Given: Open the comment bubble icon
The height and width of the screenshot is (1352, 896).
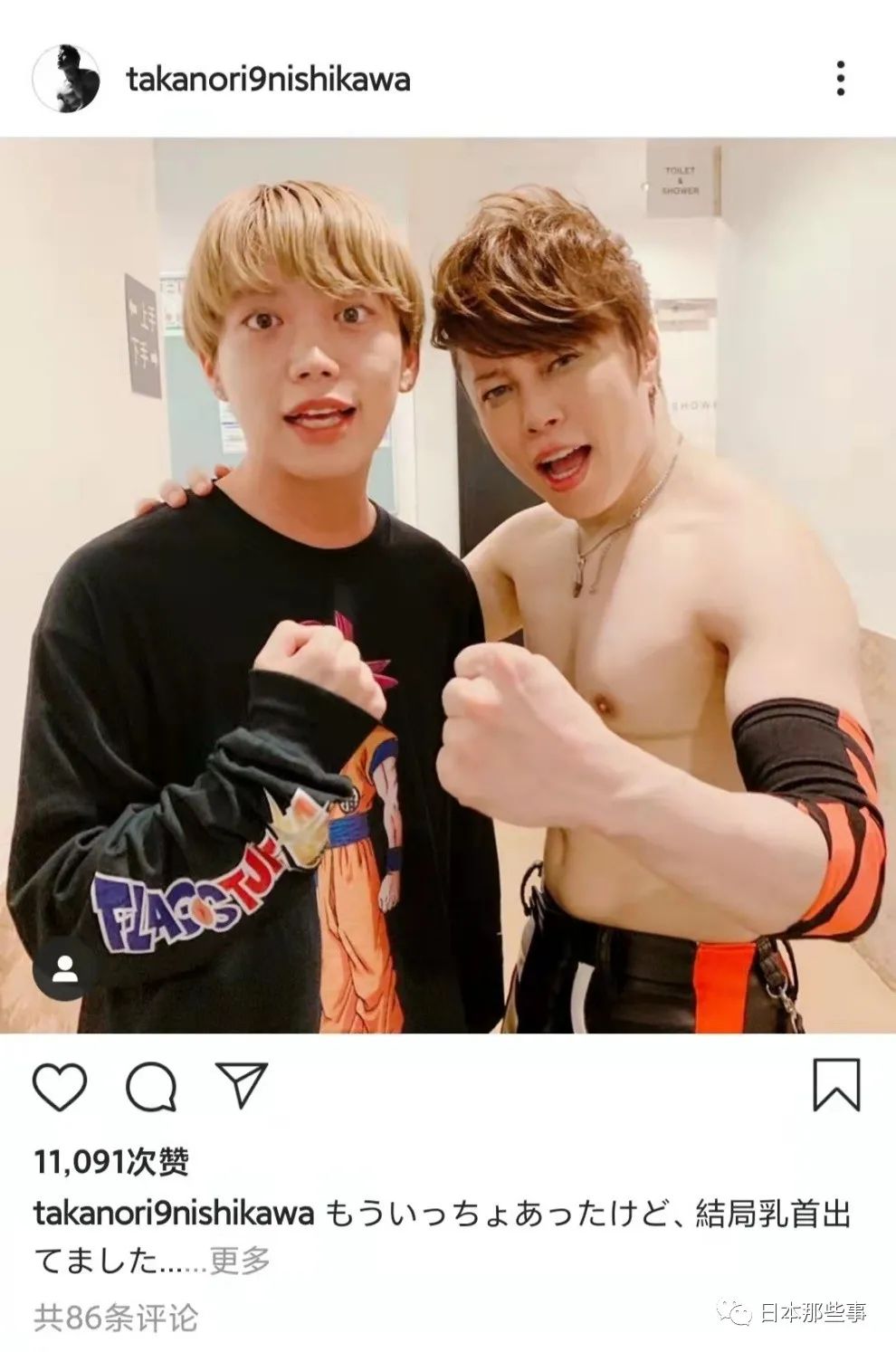Looking at the screenshot, I should pos(151,1087).
